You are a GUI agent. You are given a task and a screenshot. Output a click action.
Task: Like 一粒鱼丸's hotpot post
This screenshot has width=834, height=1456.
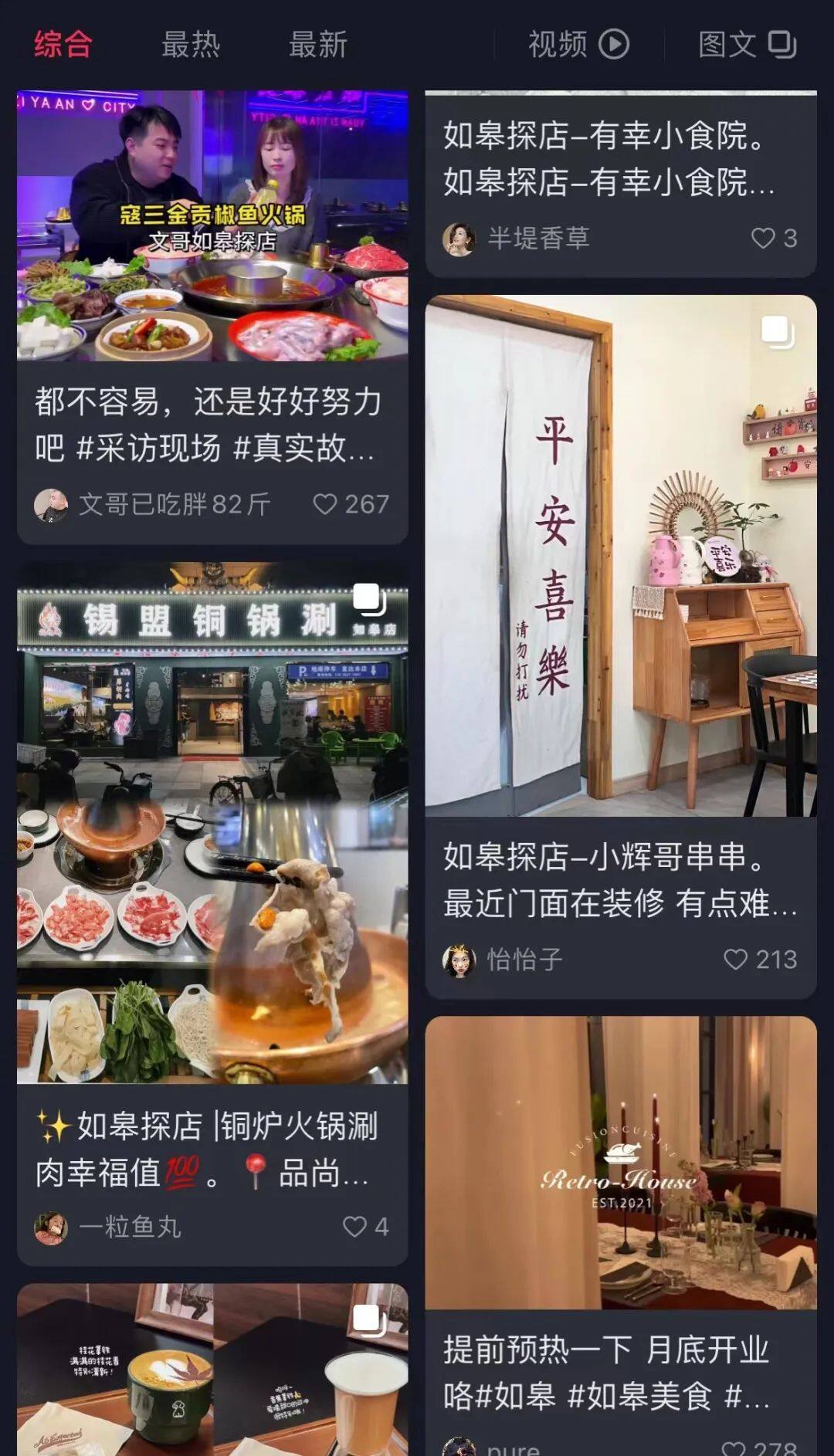point(354,1227)
